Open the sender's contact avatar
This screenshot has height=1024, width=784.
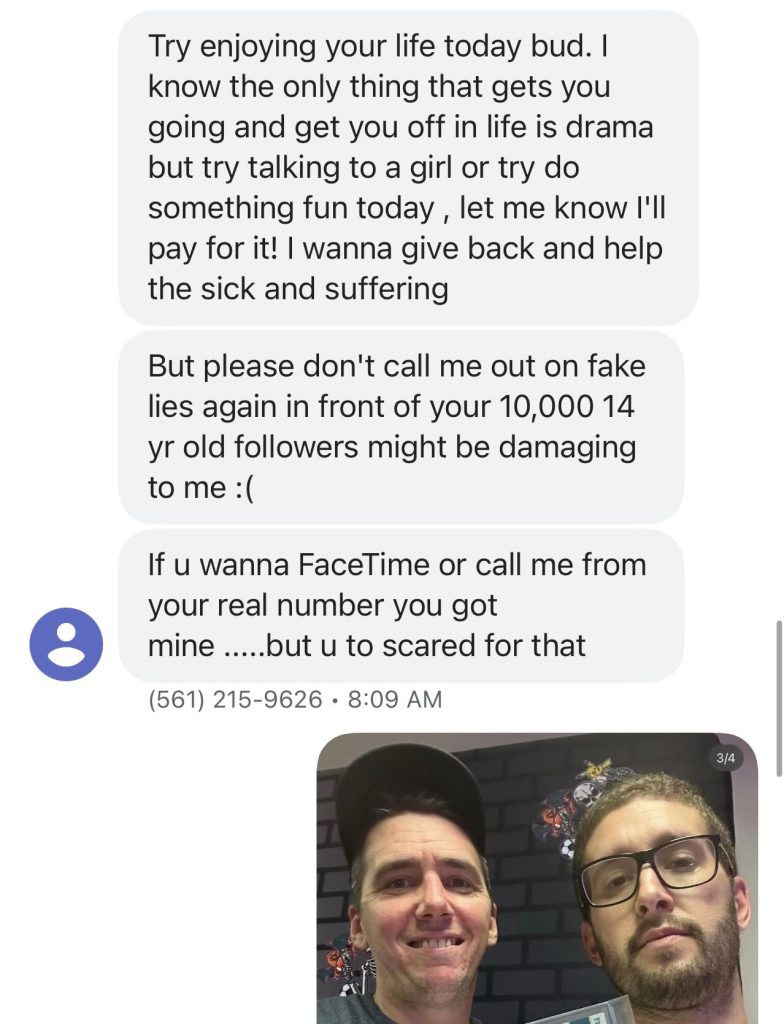click(66, 645)
